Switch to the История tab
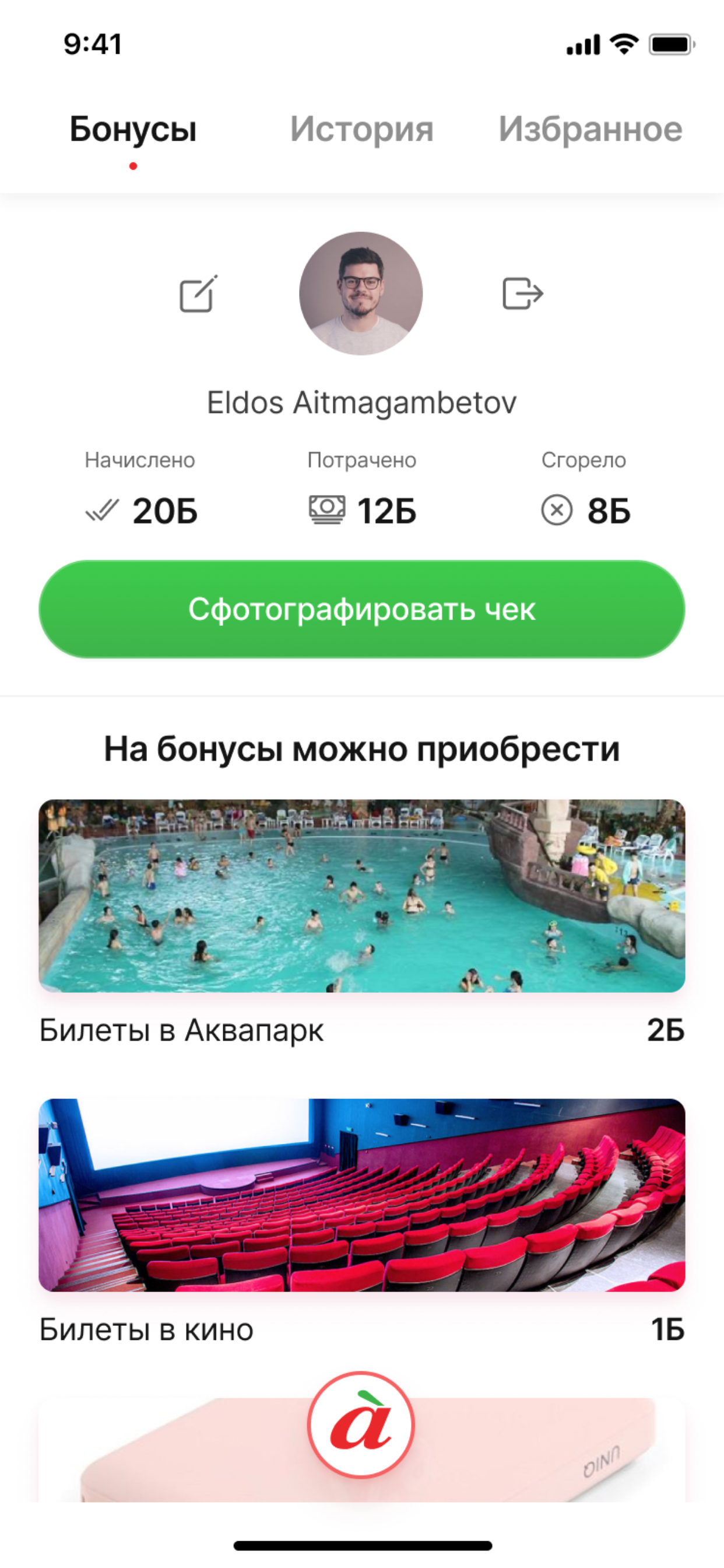724x1568 pixels. pos(363,128)
